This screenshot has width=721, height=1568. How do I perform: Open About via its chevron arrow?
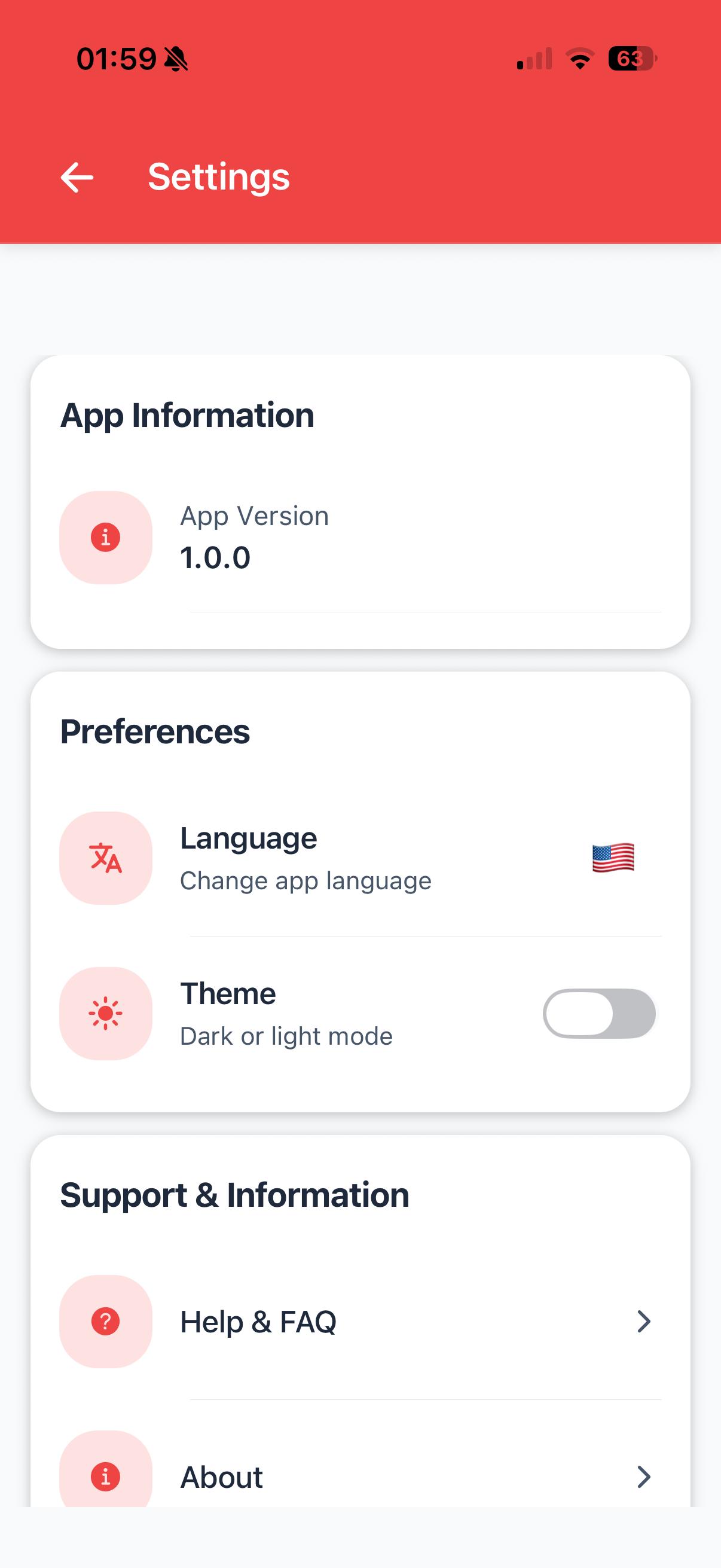pyautogui.click(x=644, y=1476)
